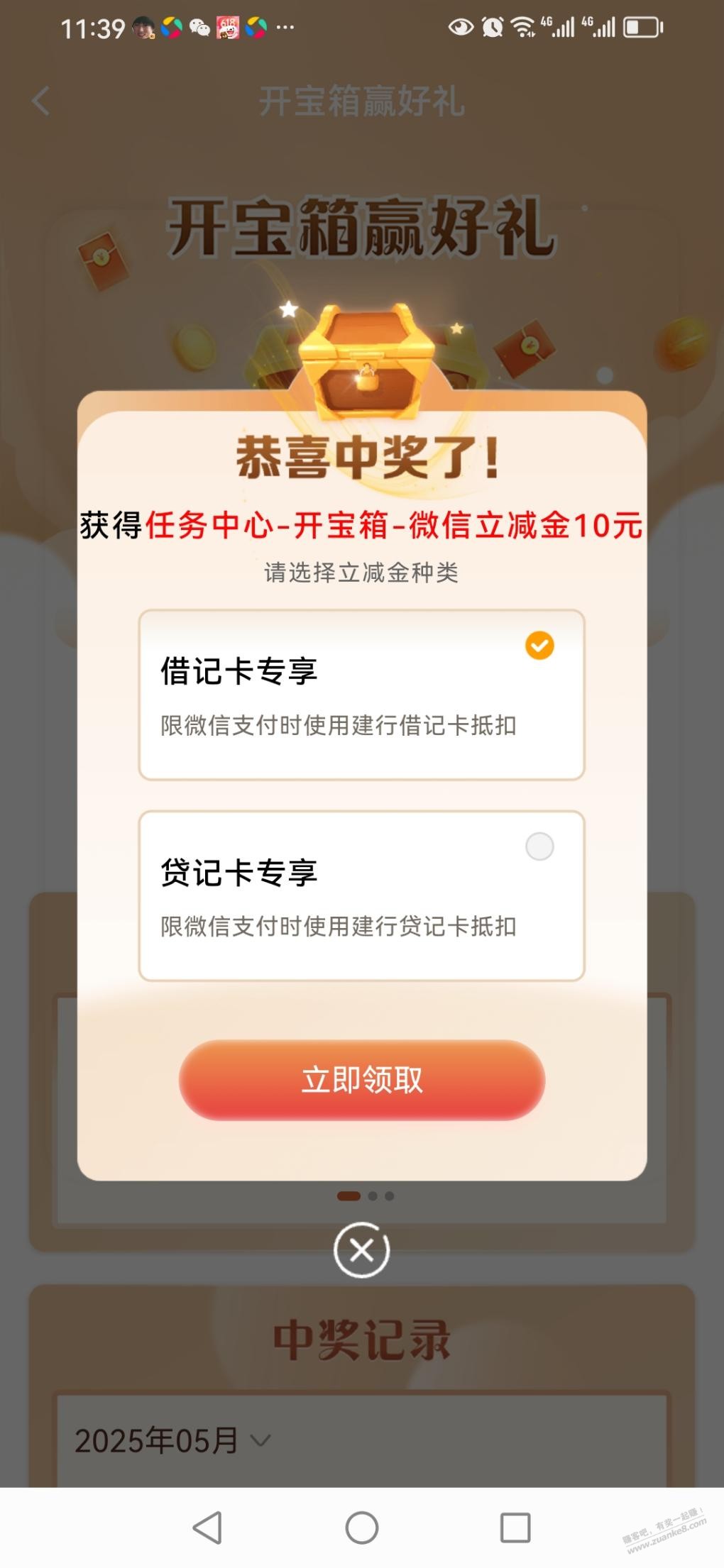
Task: Close the prize dialog
Action: [361, 1249]
